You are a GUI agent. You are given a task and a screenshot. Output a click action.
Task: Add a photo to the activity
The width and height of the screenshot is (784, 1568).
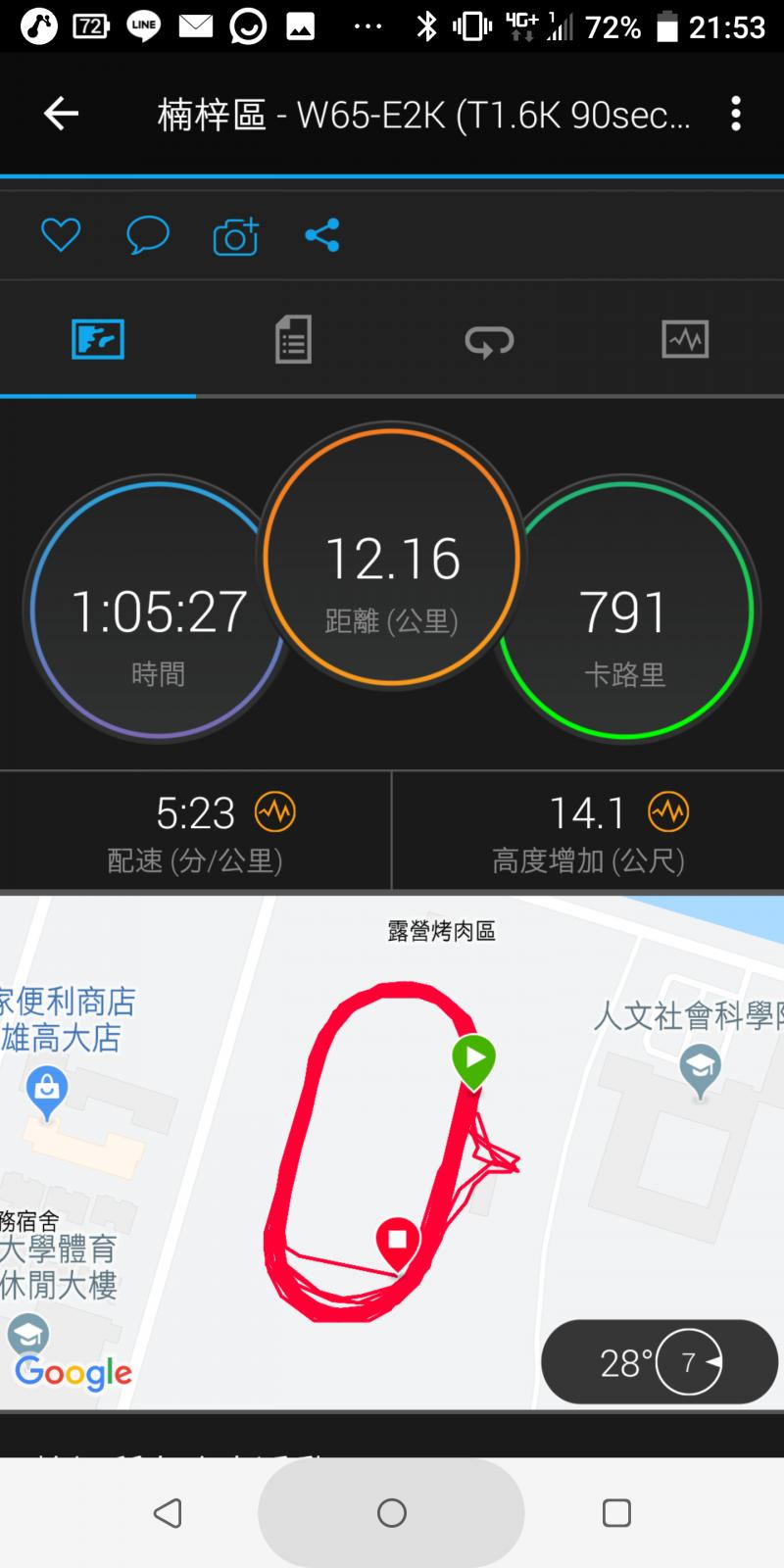[x=235, y=235]
